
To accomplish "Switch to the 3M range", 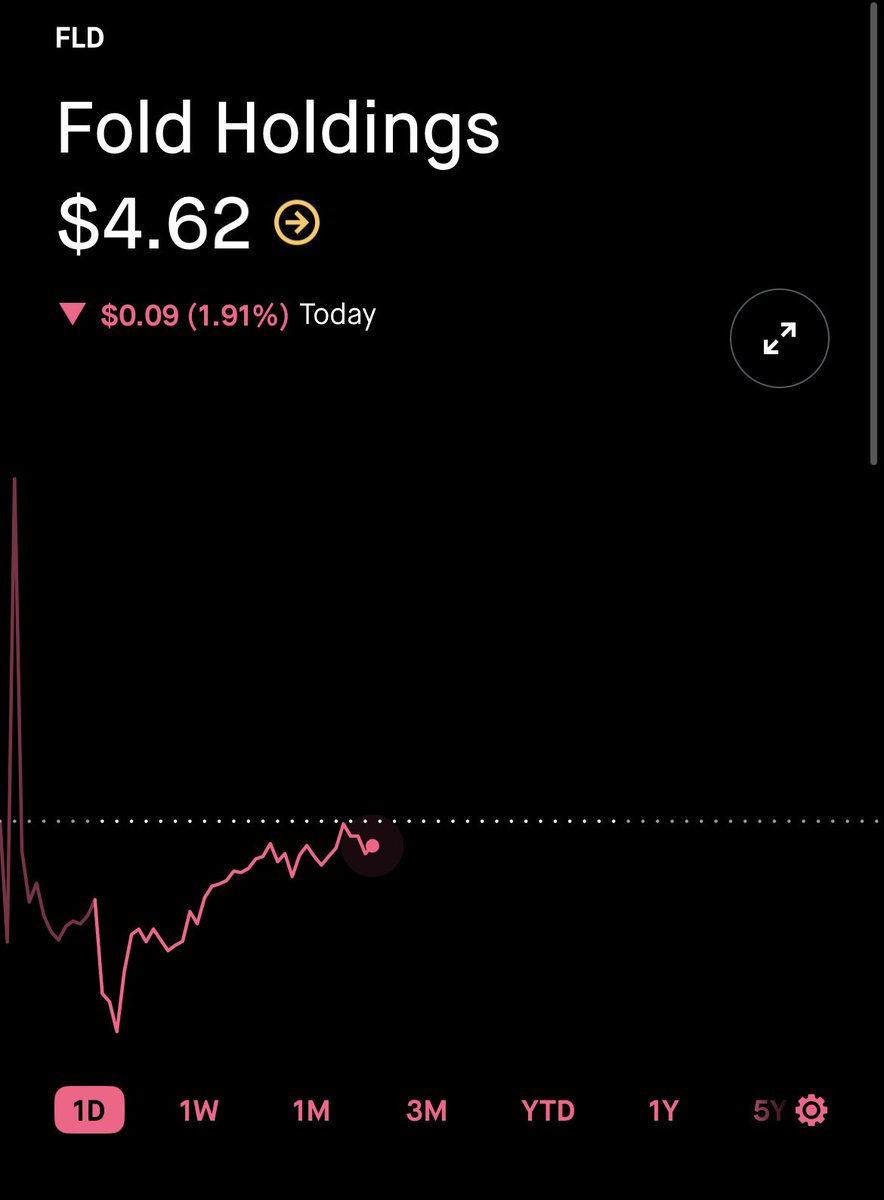I will (x=427, y=1110).
